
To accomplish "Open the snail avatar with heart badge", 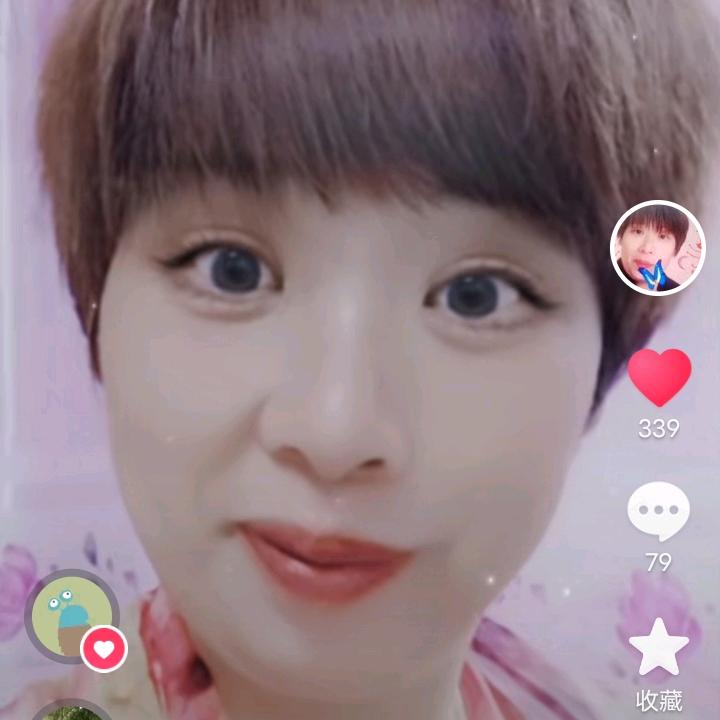I will pos(72,617).
